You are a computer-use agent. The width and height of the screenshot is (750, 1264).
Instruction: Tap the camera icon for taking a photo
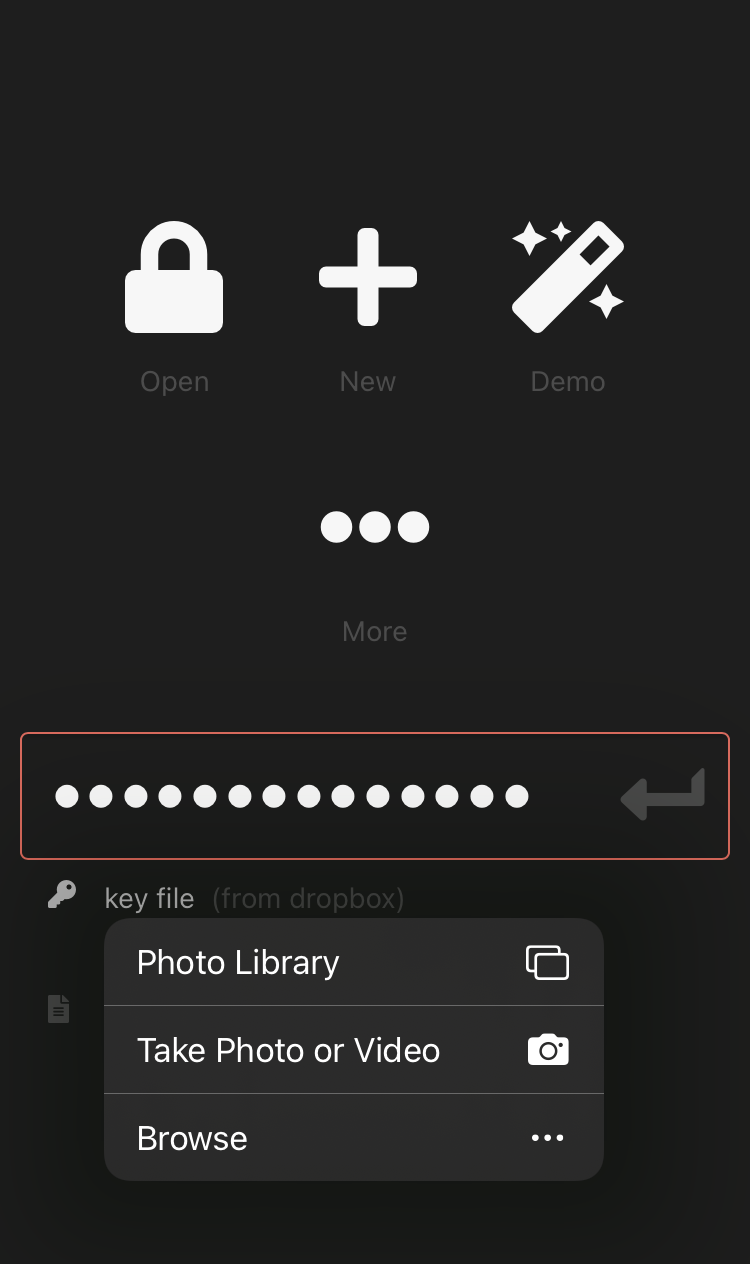pos(547,1050)
